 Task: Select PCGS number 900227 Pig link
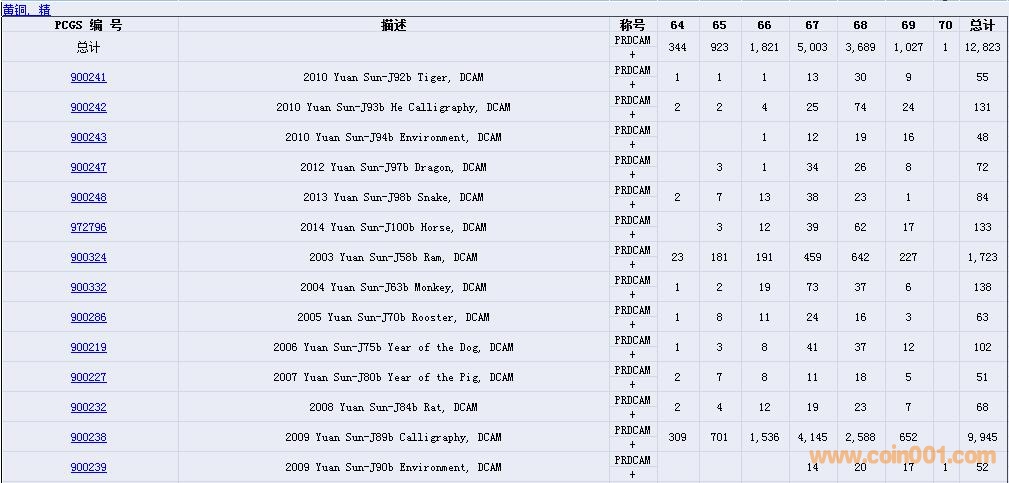88,377
